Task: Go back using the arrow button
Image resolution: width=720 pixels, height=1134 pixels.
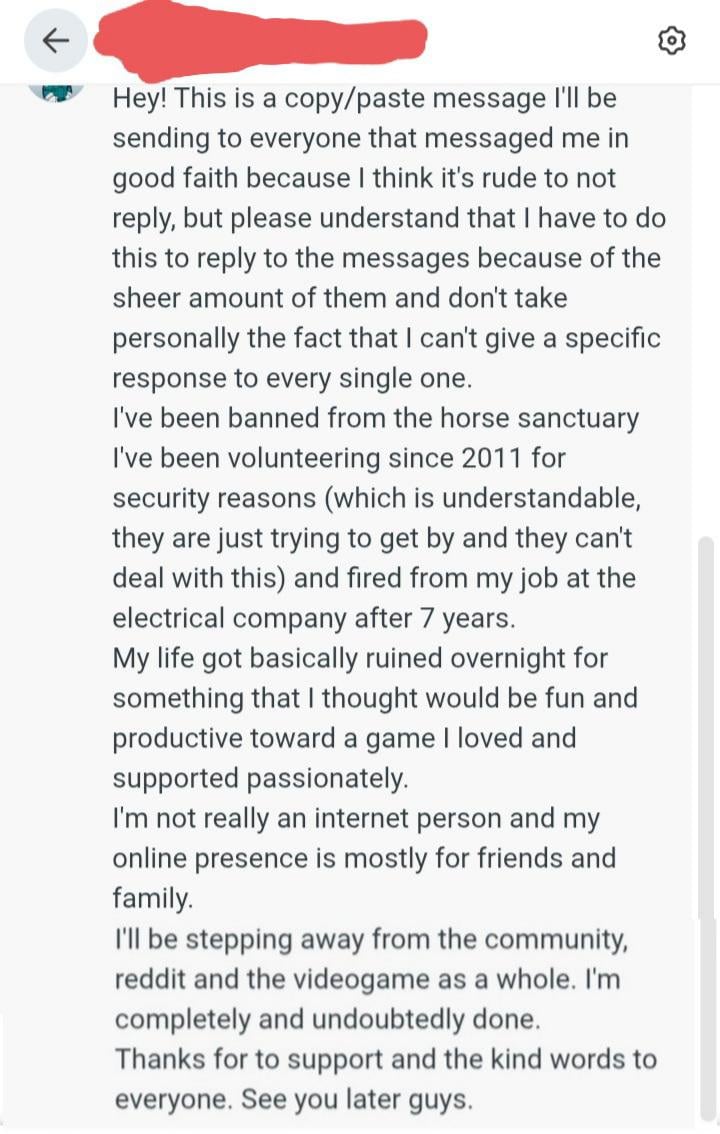Action: point(56,40)
